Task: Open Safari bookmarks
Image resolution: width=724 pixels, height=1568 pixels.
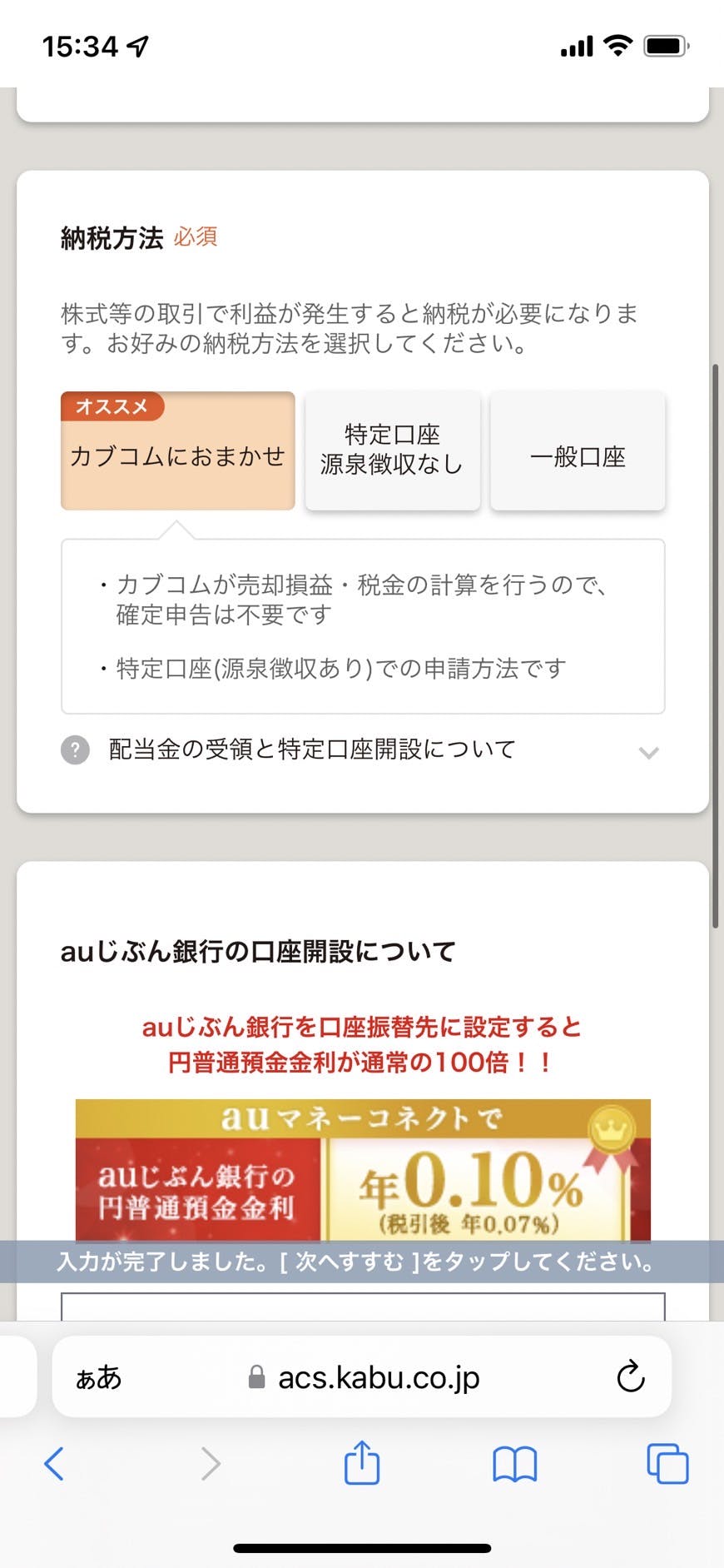Action: 514,1463
